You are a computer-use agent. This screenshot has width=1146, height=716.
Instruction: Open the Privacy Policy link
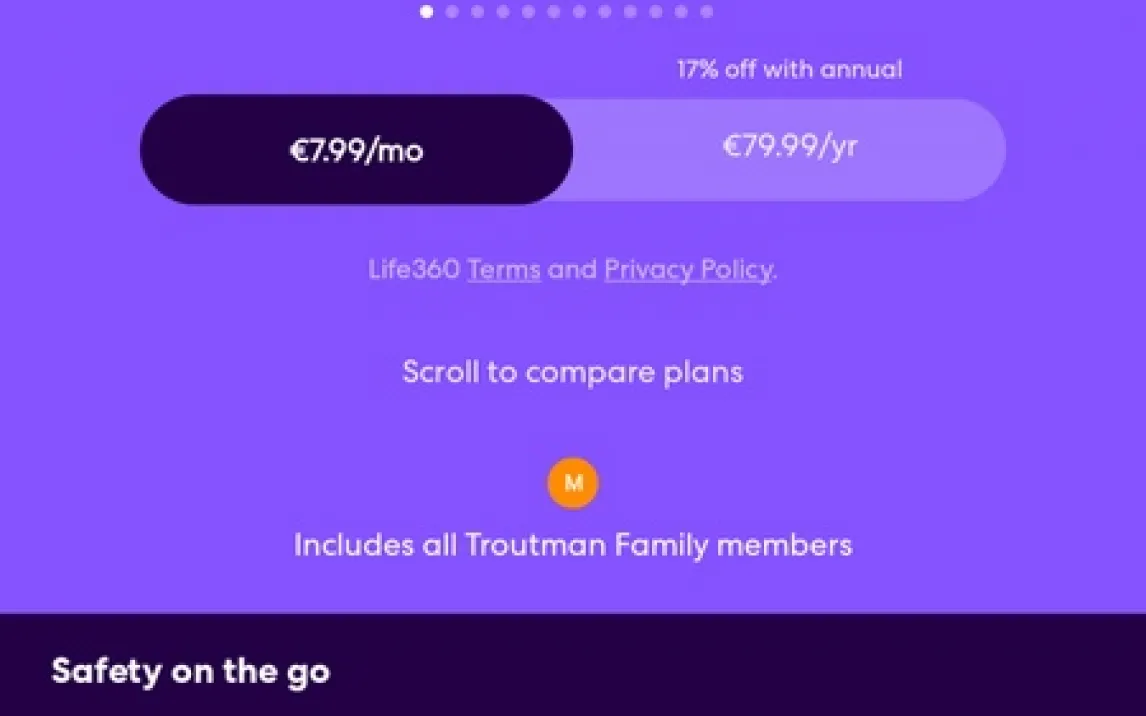[x=688, y=270]
